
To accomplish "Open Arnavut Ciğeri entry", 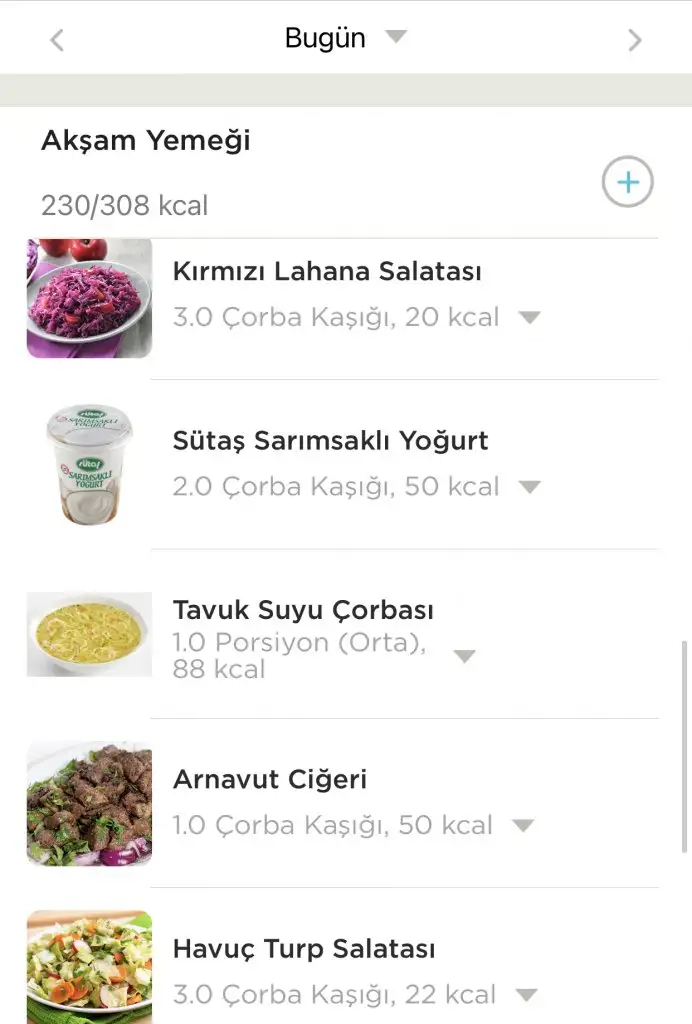I will tap(270, 779).
